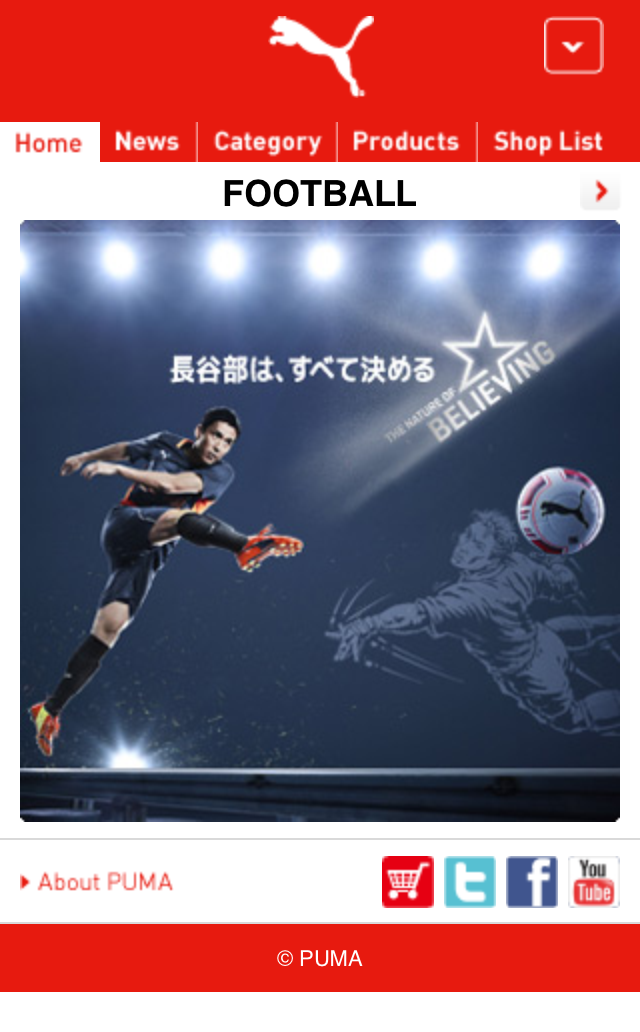Switch to the Category tab

tap(267, 142)
